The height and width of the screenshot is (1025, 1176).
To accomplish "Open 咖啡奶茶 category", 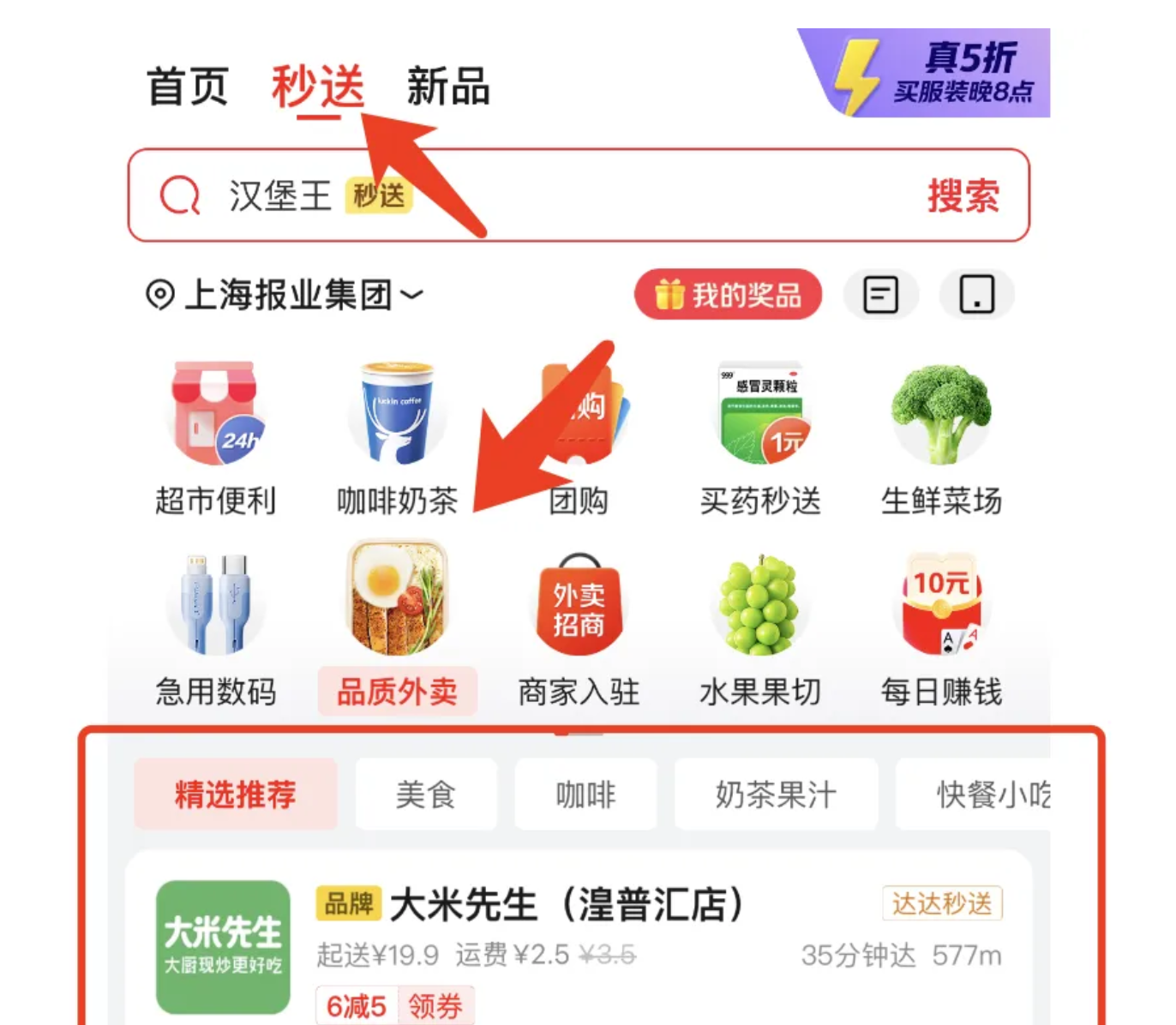I will (x=397, y=439).
